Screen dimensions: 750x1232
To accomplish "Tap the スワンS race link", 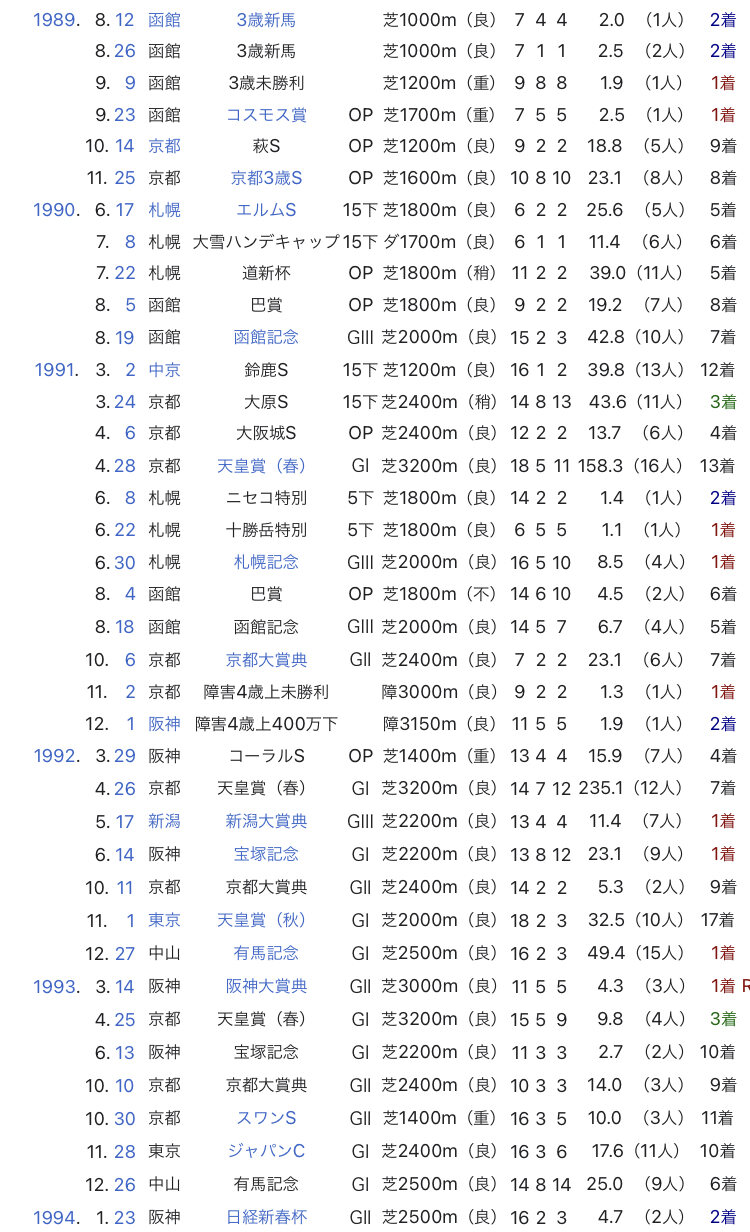I will [266, 1118].
